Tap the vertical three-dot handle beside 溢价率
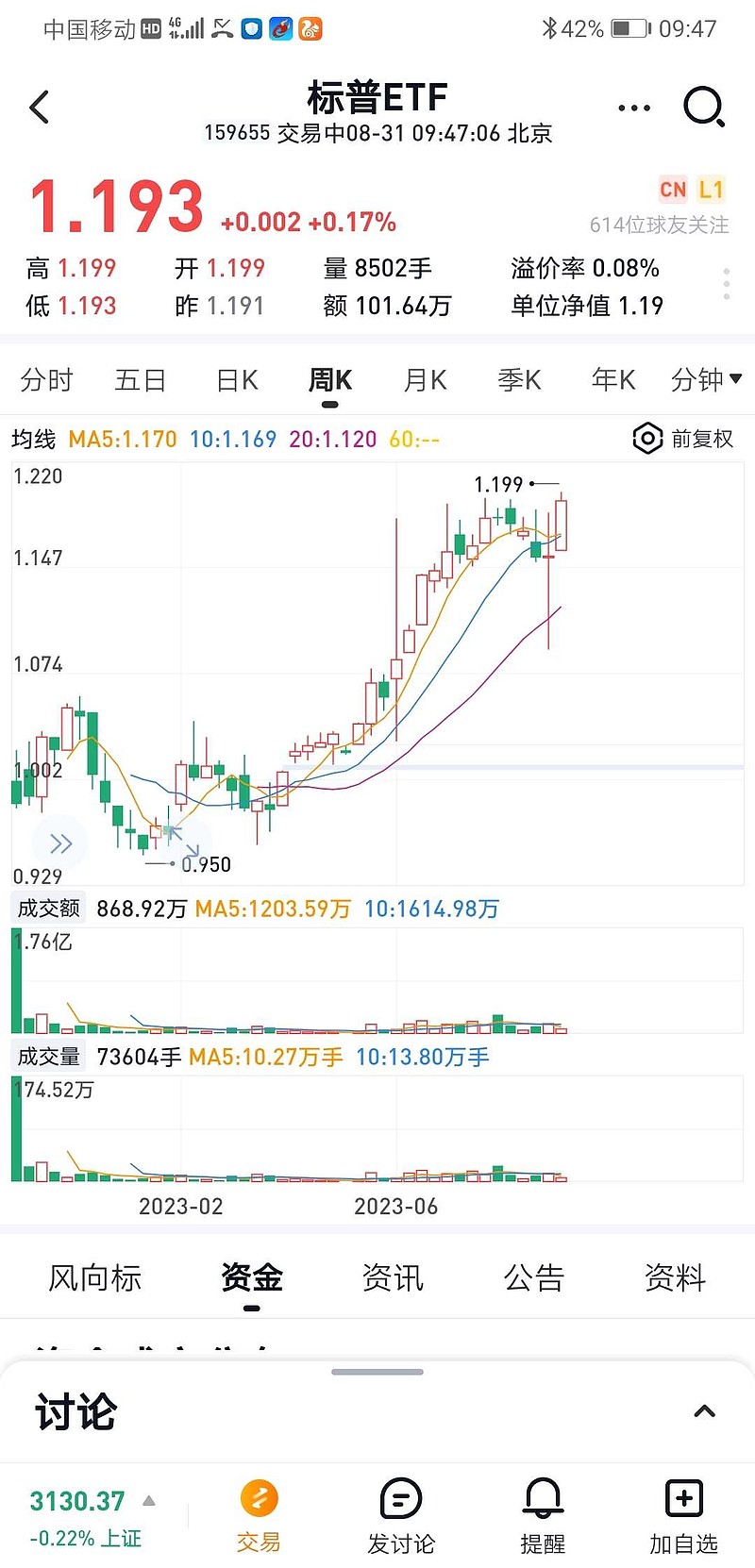This screenshot has height=1568, width=755. click(x=726, y=283)
